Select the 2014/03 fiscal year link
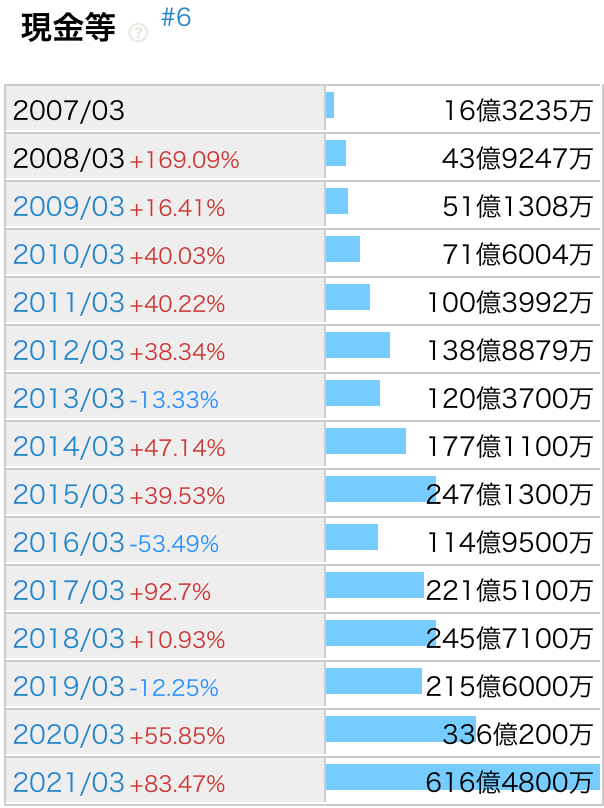 coord(68,447)
